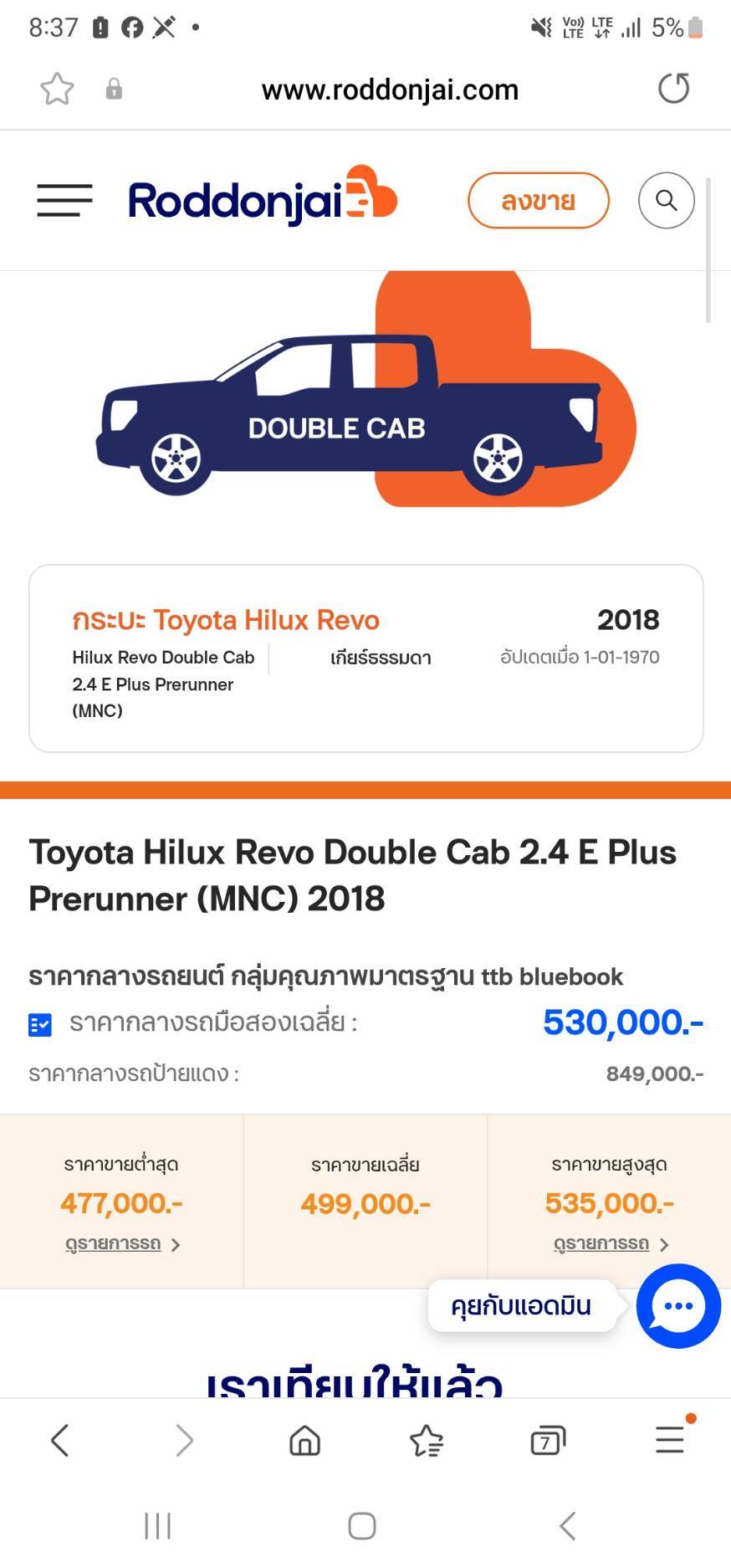The width and height of the screenshot is (731, 1568).
Task: Open the hamburger menu
Action: pyautogui.click(x=64, y=200)
